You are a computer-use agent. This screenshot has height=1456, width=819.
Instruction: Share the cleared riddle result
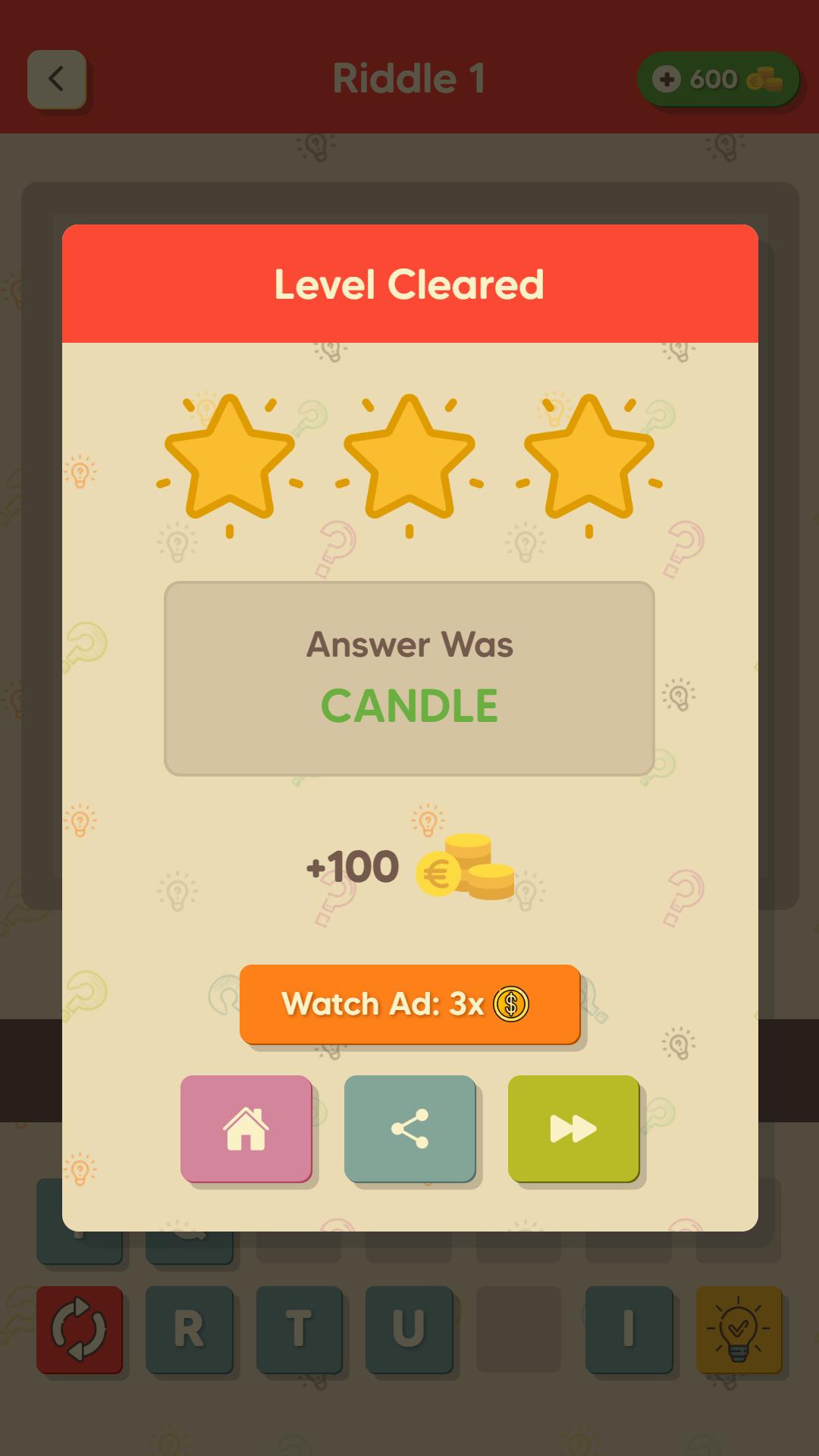(409, 1128)
